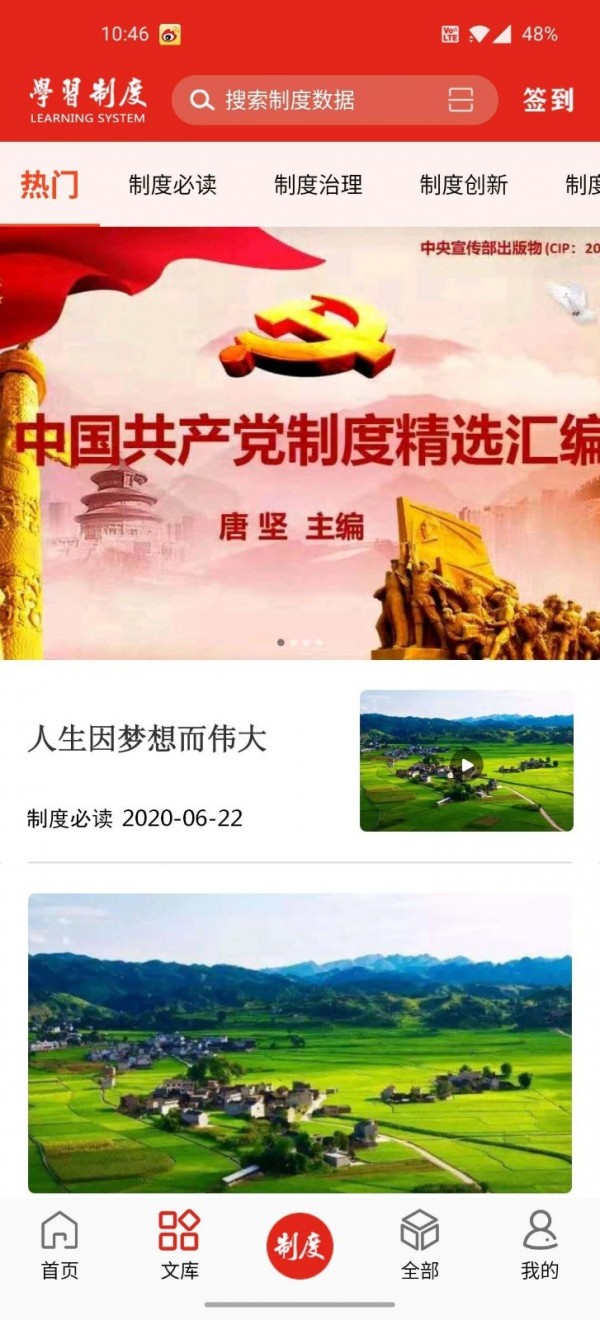Screen dimensions: 600x1320
Task: Go to 首页 in bottom navigation
Action: click(x=59, y=1245)
